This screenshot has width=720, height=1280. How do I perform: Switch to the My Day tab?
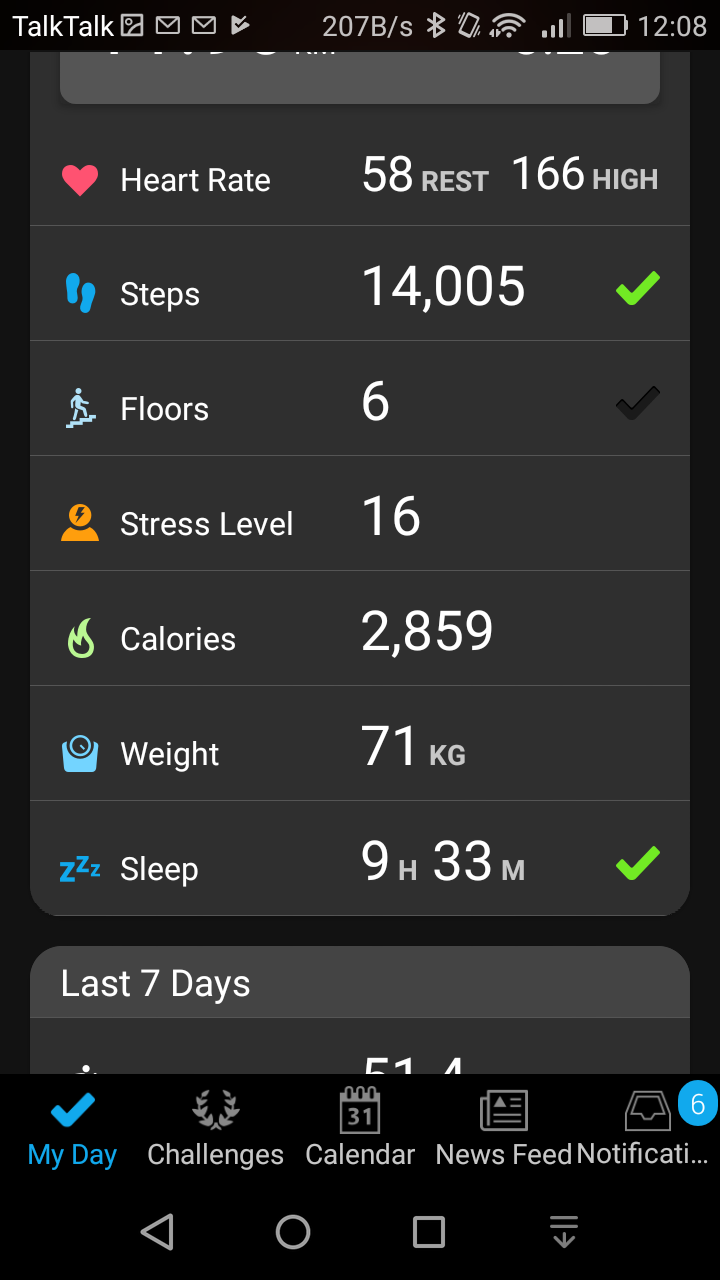(72, 1130)
